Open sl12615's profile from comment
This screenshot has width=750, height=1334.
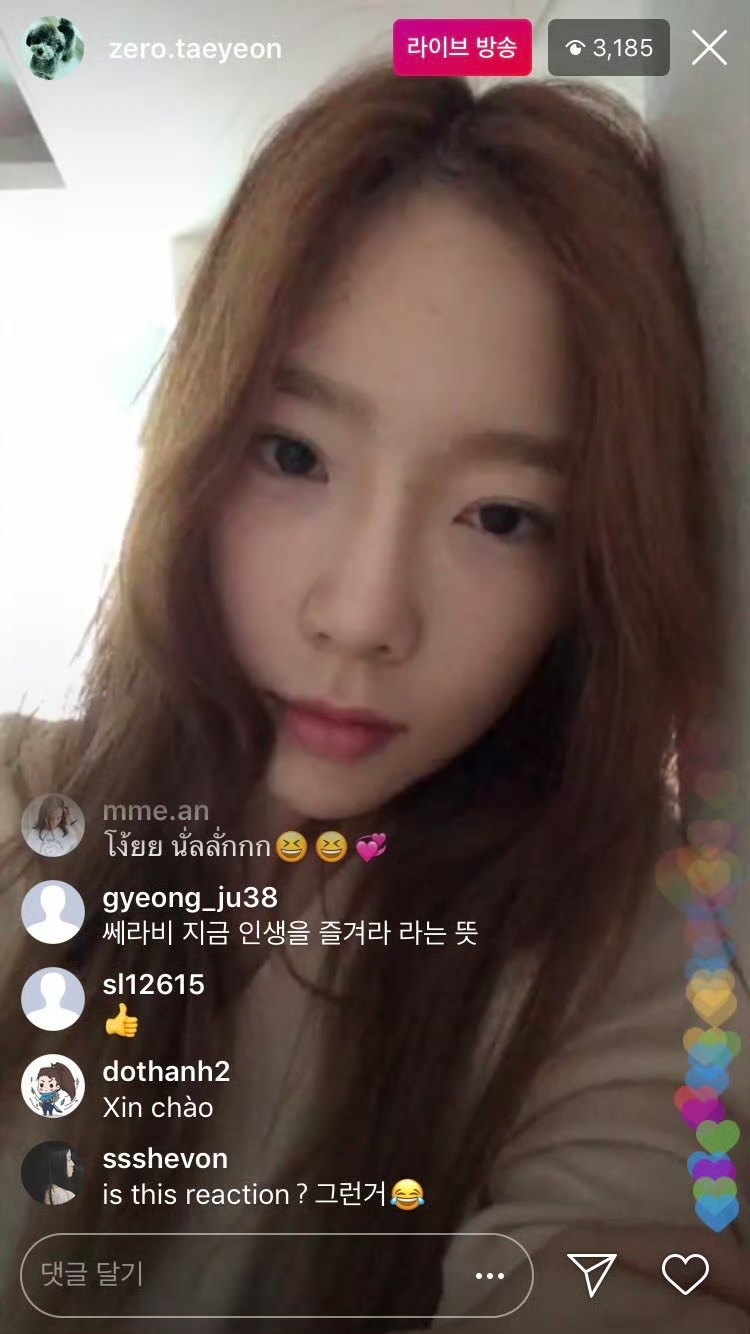click(x=52, y=999)
